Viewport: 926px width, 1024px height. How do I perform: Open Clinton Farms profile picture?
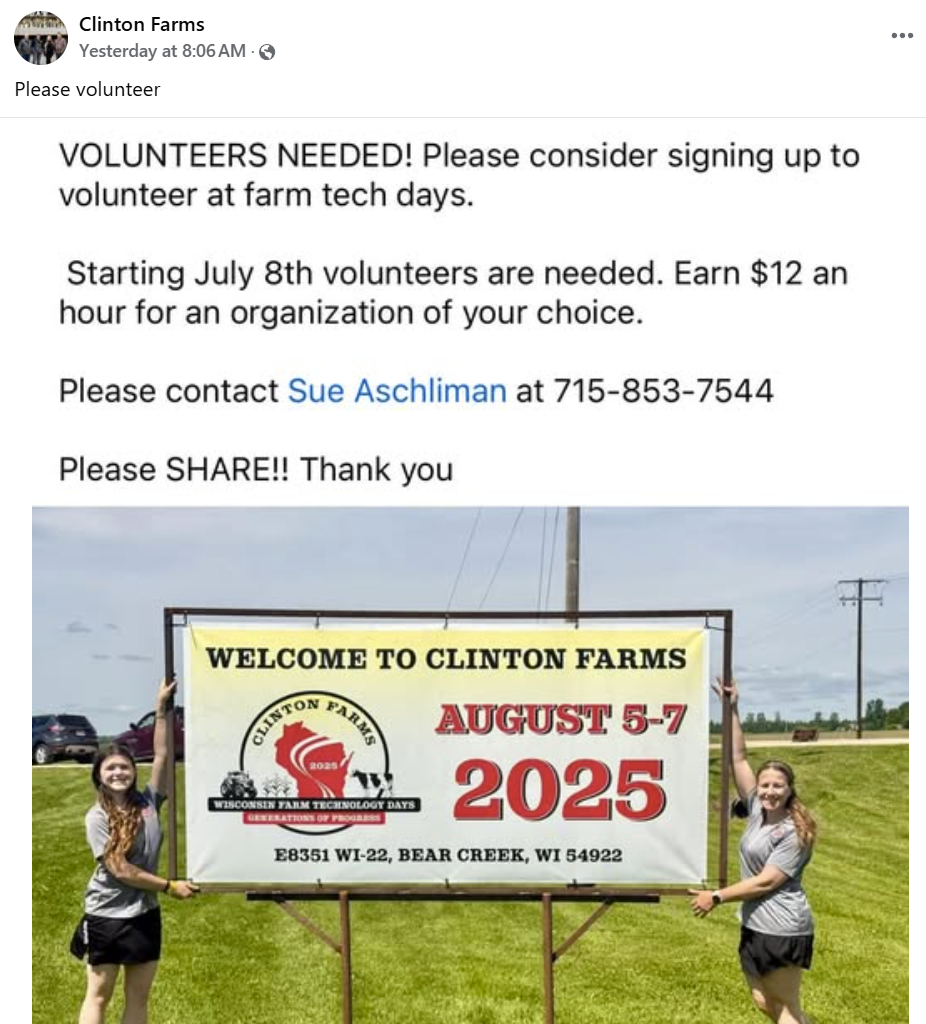(41, 38)
